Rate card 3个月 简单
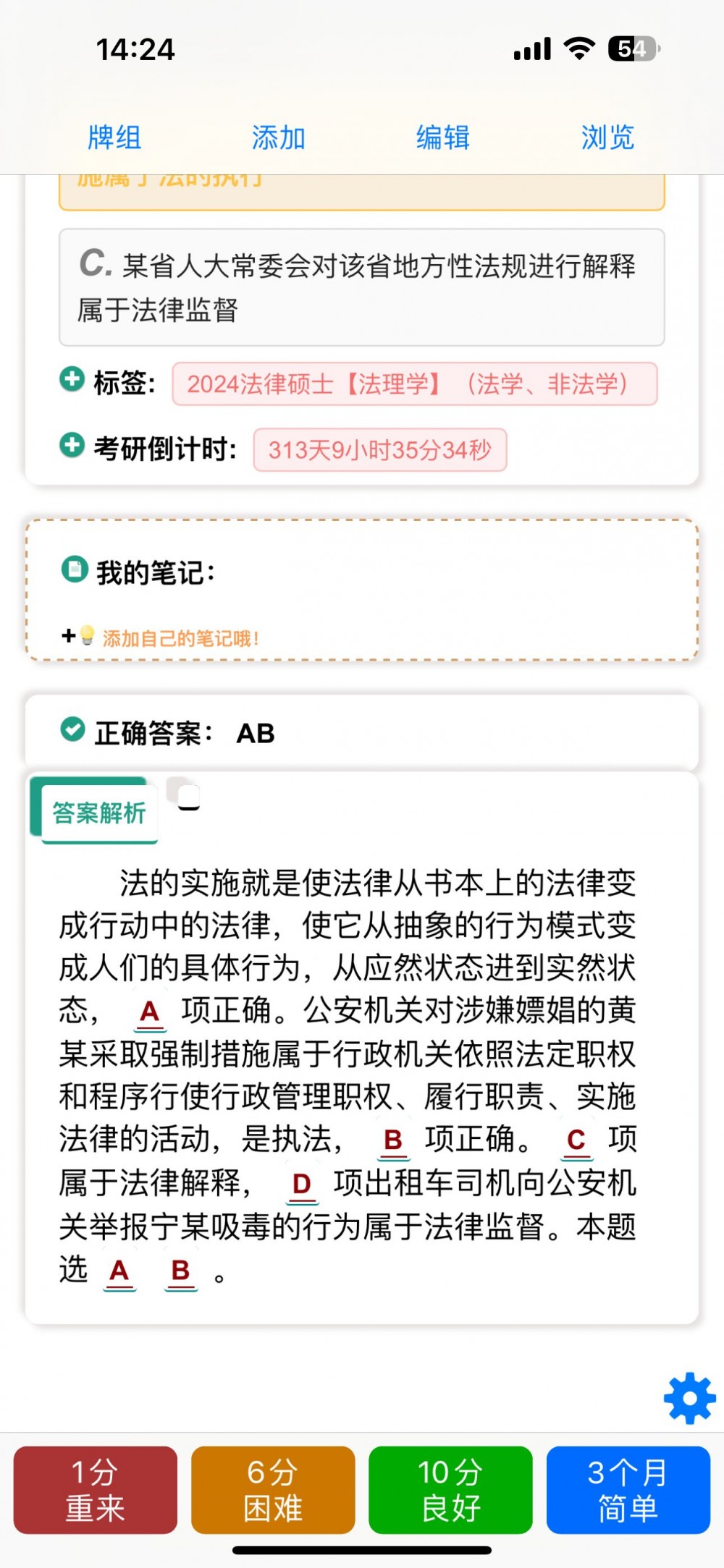This screenshot has height=1568, width=724. (x=628, y=1490)
